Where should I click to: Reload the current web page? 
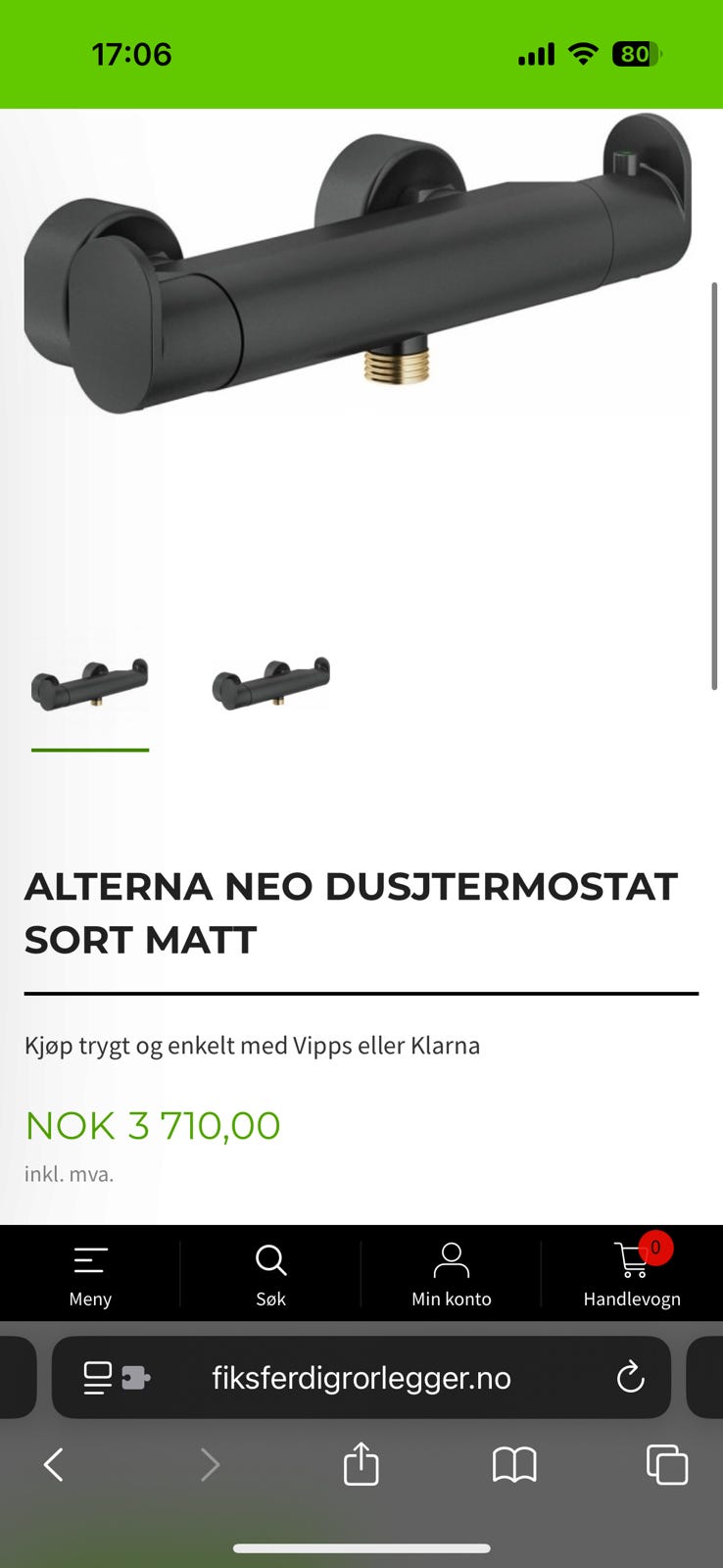click(630, 1378)
